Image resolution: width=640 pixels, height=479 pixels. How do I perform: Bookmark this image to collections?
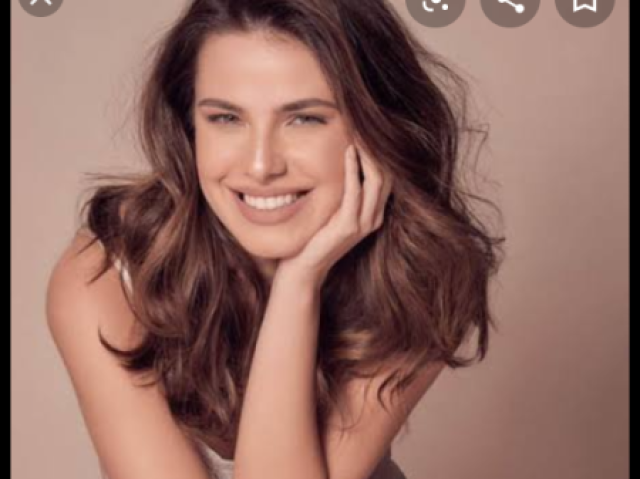click(x=584, y=5)
